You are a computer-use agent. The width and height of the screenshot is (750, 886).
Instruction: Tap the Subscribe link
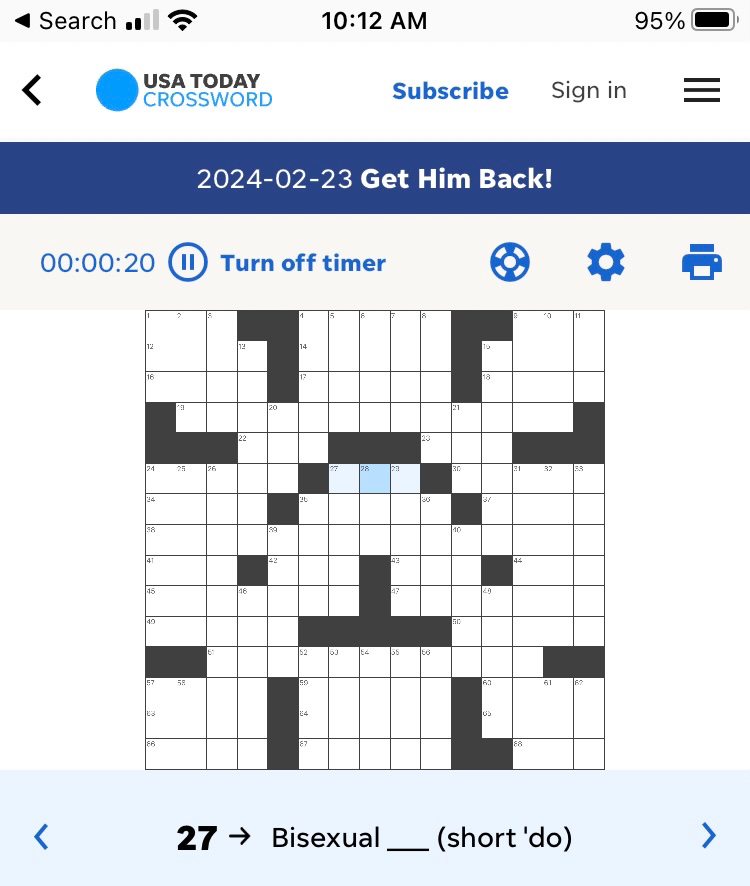click(x=450, y=91)
